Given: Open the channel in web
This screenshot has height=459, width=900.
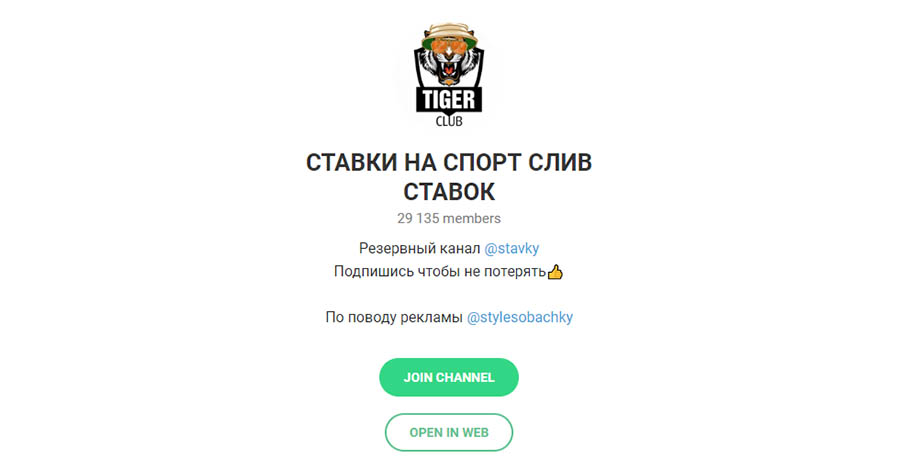Looking at the screenshot, I should coord(449,432).
